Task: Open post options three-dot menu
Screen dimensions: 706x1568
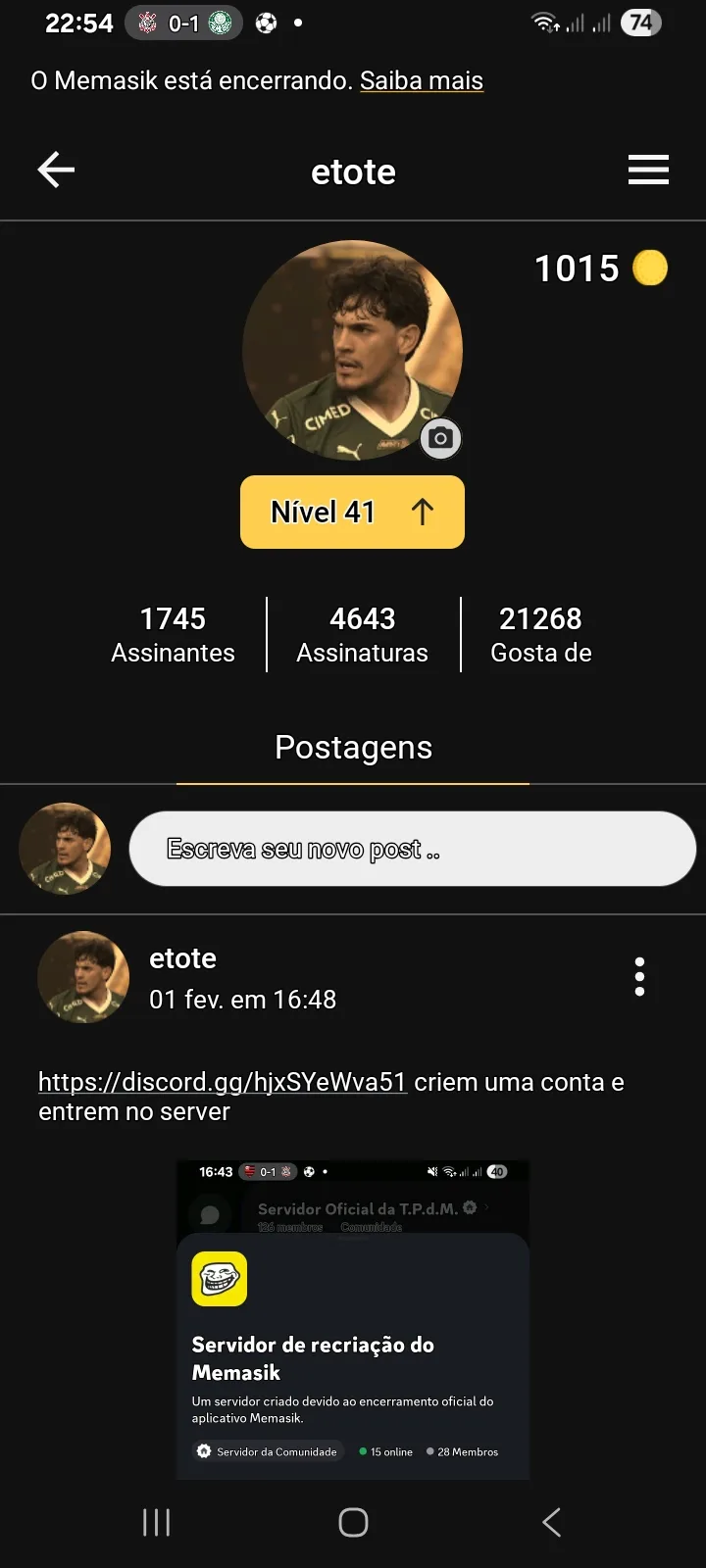Action: click(x=639, y=977)
